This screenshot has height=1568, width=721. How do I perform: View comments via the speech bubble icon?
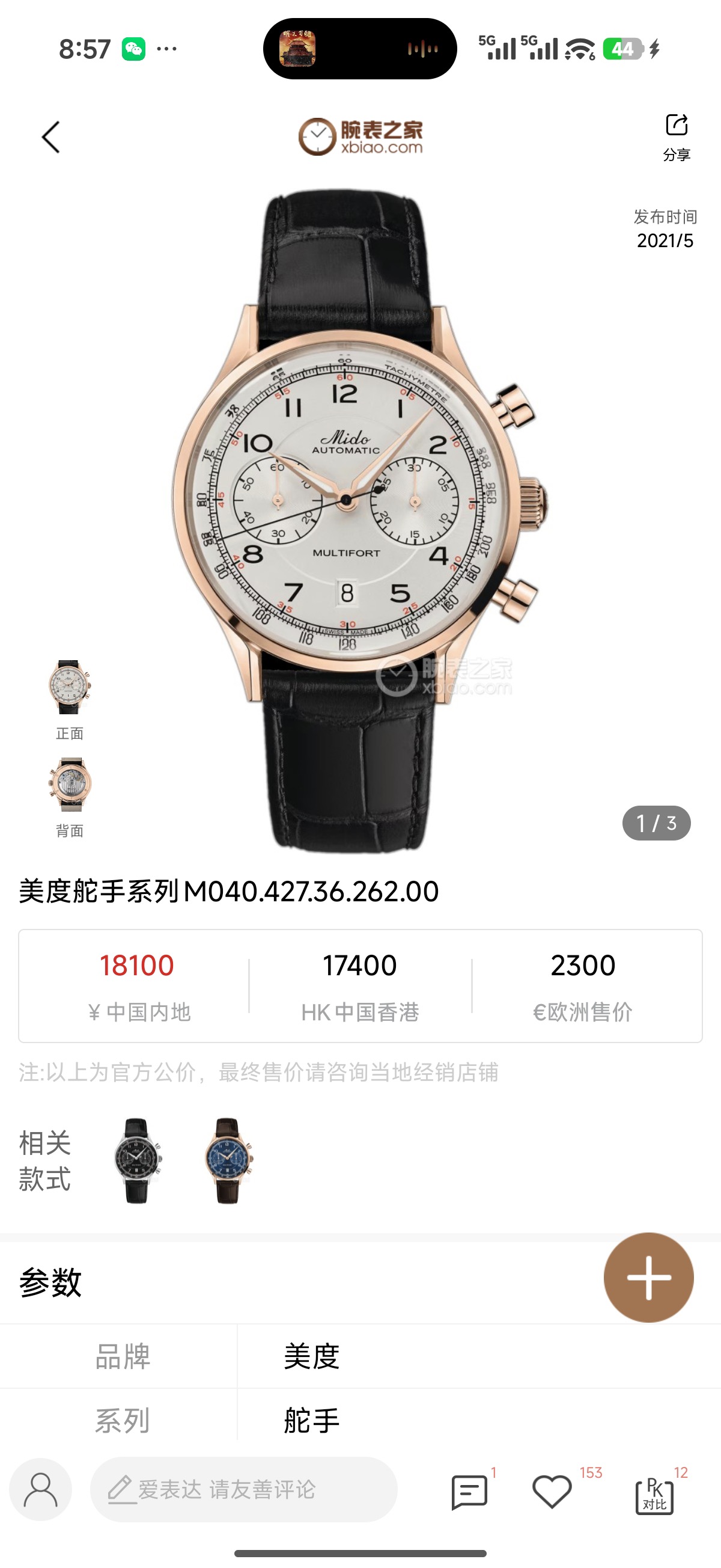coord(469,1491)
